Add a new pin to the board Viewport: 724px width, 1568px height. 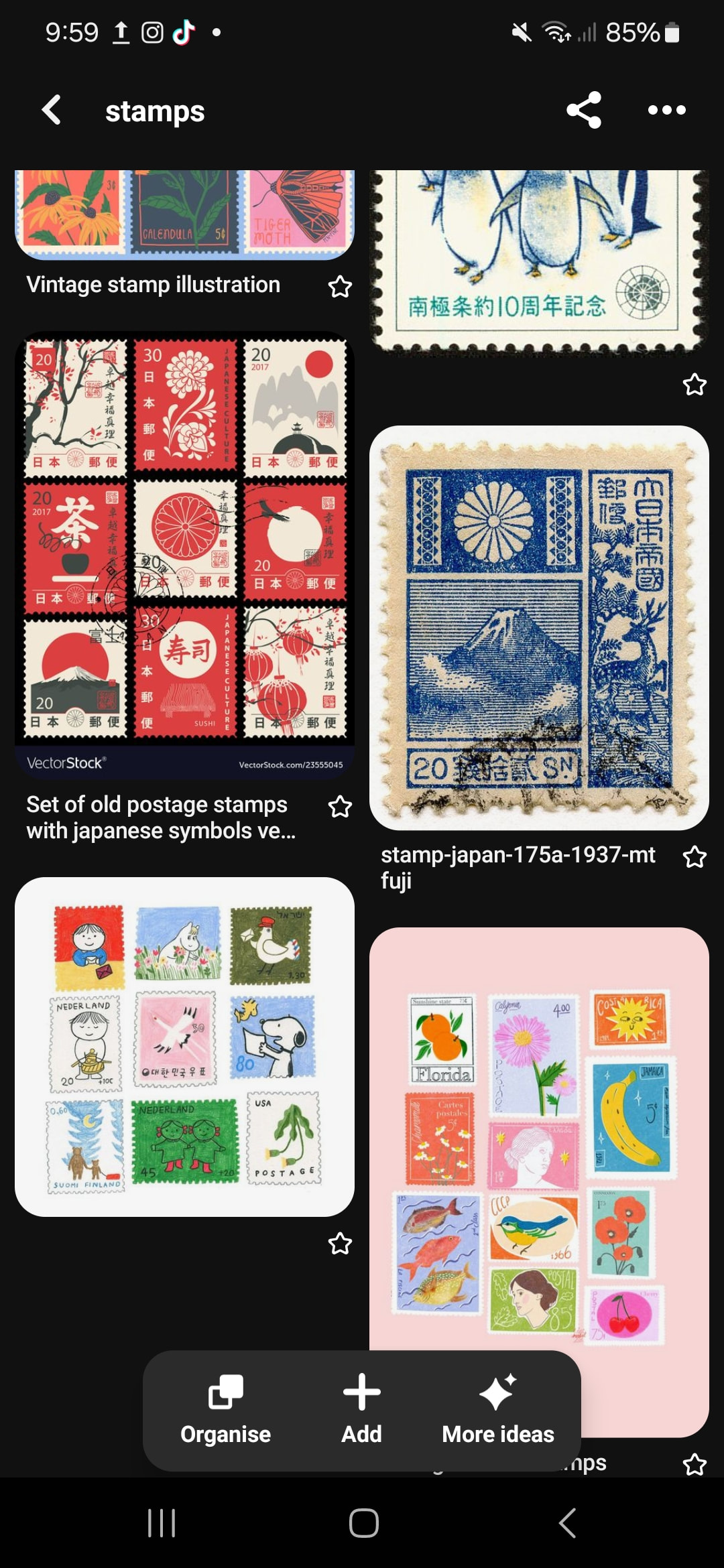361,1409
